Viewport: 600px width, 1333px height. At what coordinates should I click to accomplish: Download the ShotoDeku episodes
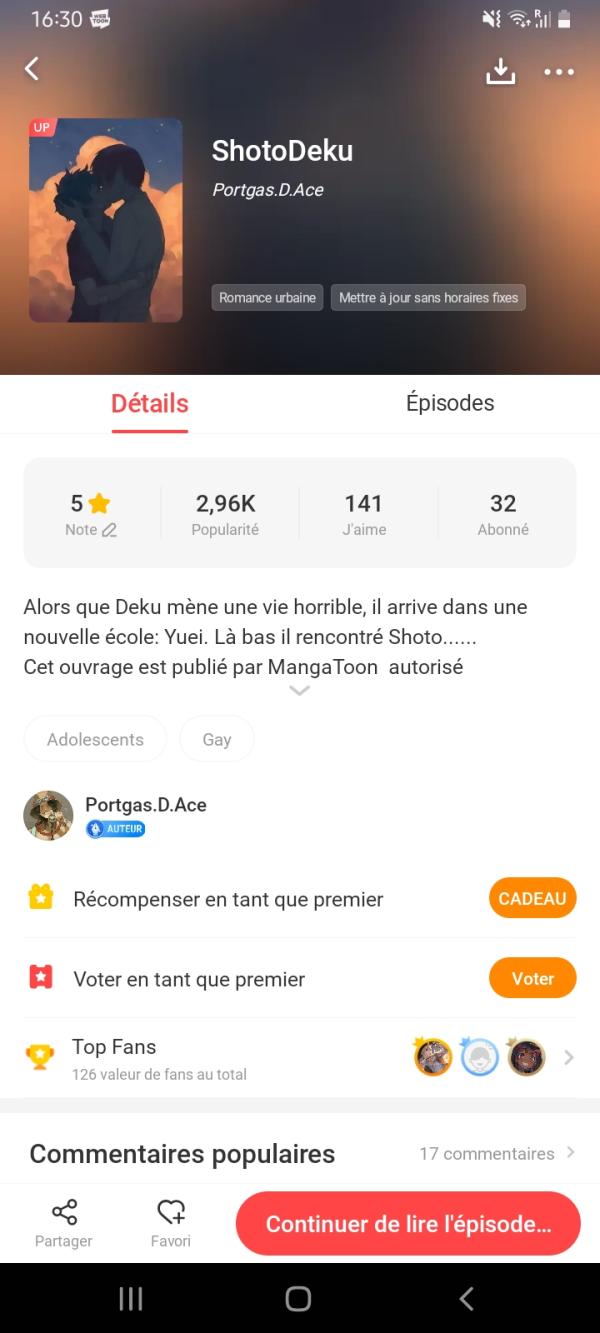point(500,71)
